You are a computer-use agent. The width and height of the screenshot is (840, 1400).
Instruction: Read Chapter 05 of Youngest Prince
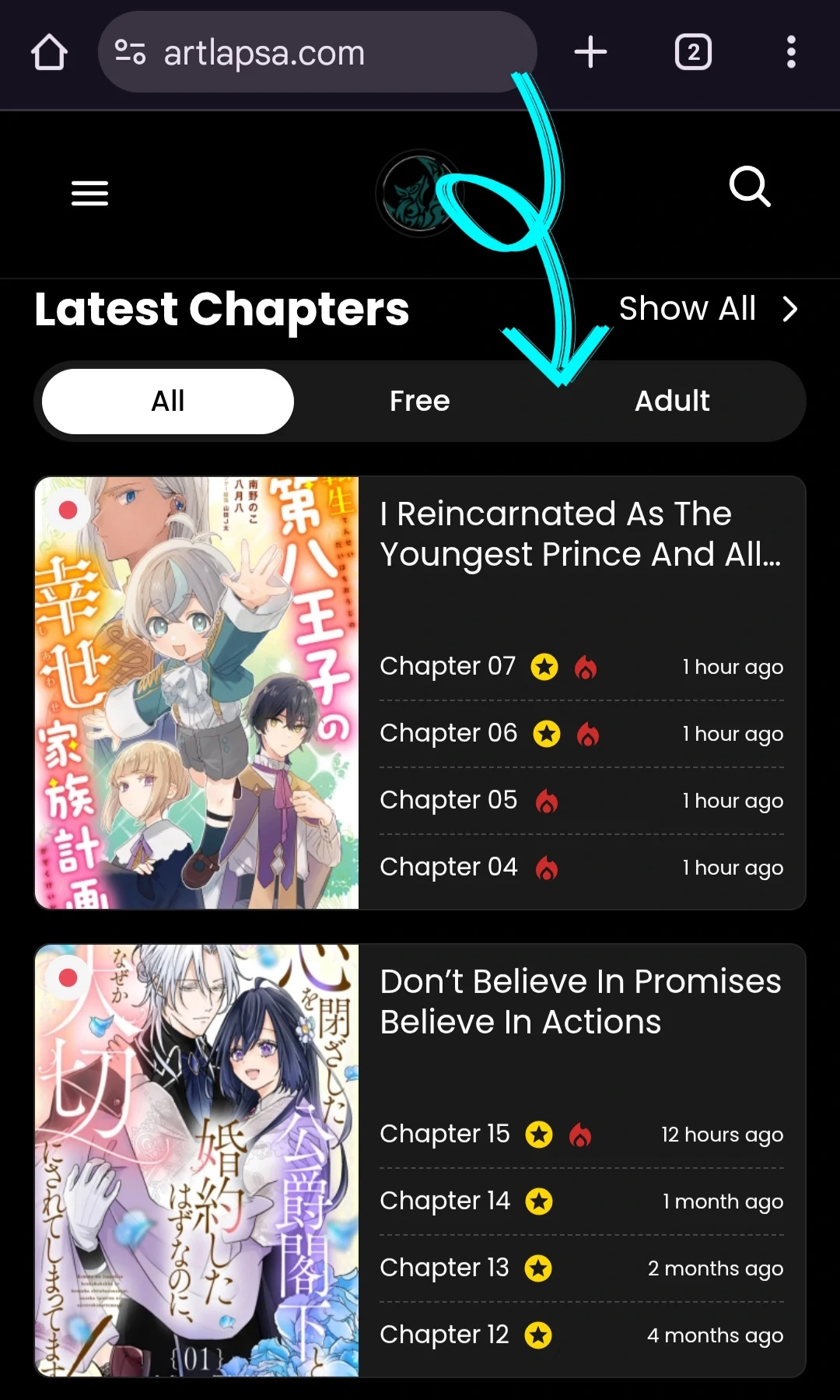click(448, 801)
